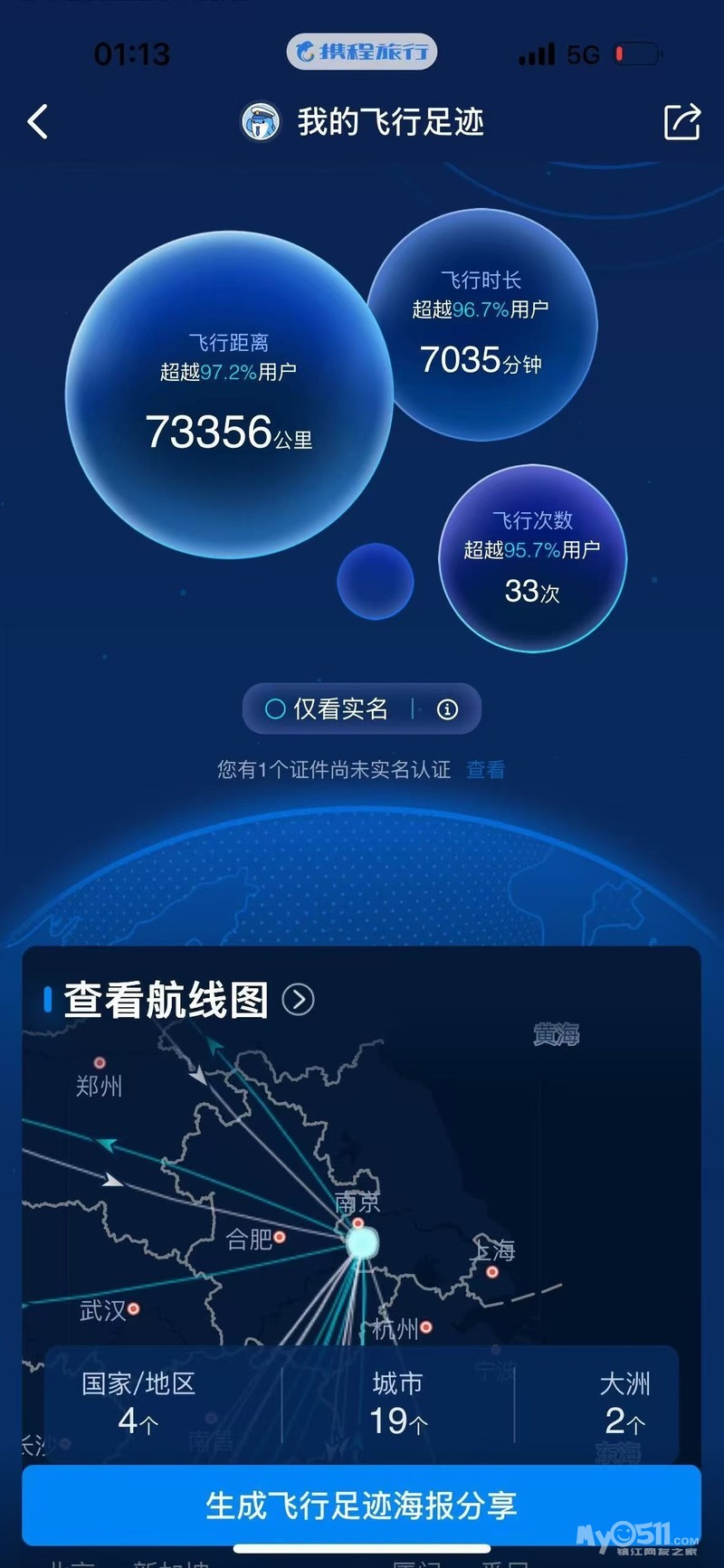Generate flight footprint poster via 生成飞行足迹海报分享

[361, 1506]
